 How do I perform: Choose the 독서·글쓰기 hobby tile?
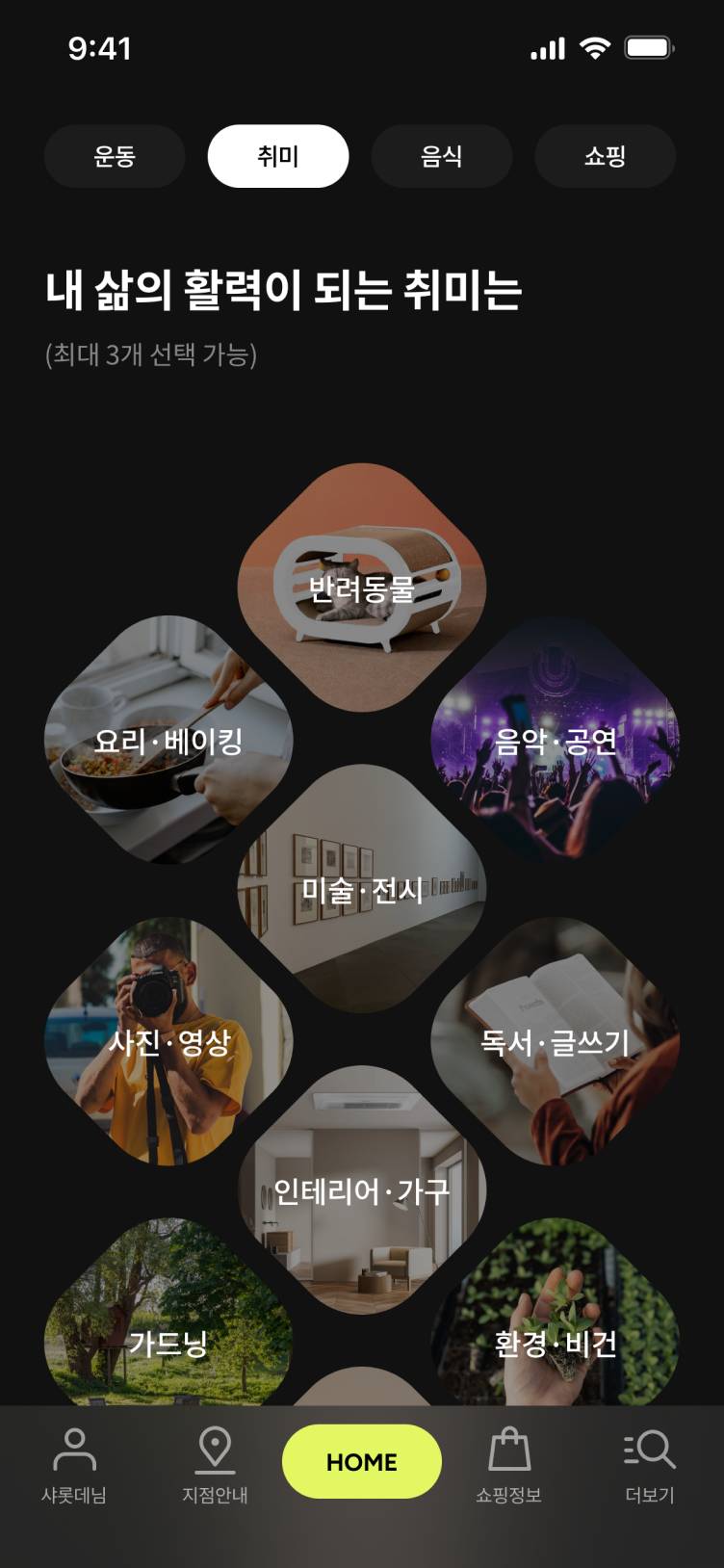556,1041
